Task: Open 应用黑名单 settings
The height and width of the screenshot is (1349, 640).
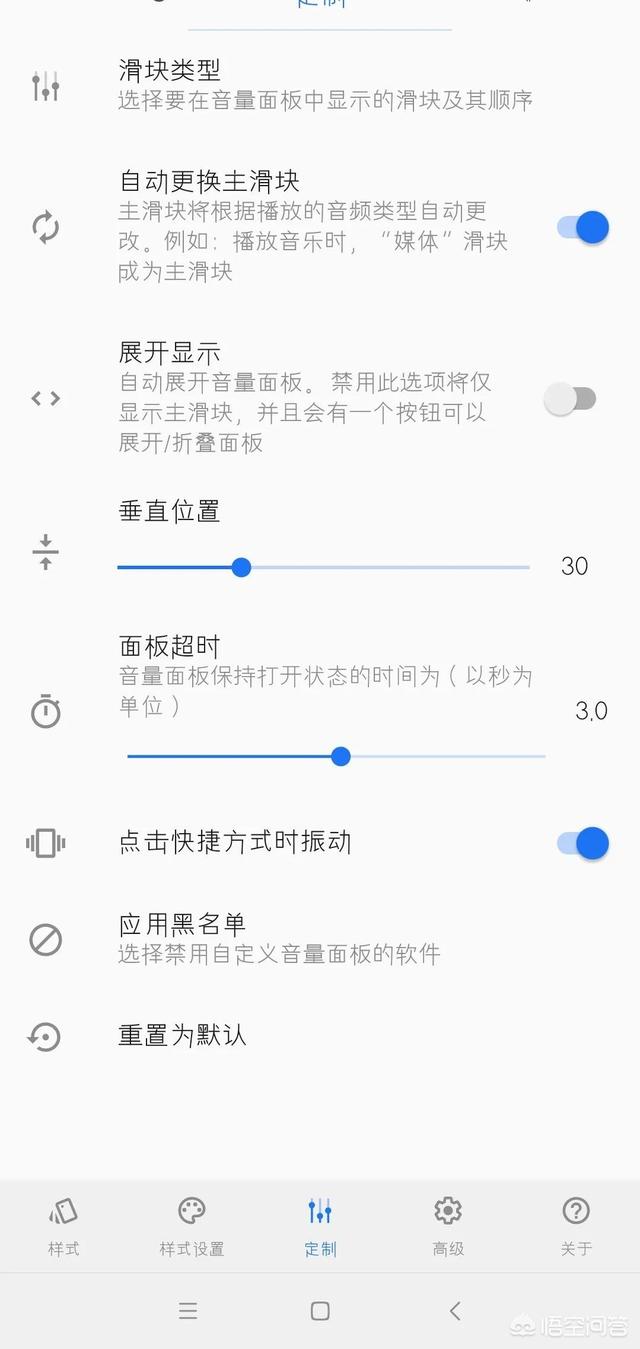Action: (320, 939)
